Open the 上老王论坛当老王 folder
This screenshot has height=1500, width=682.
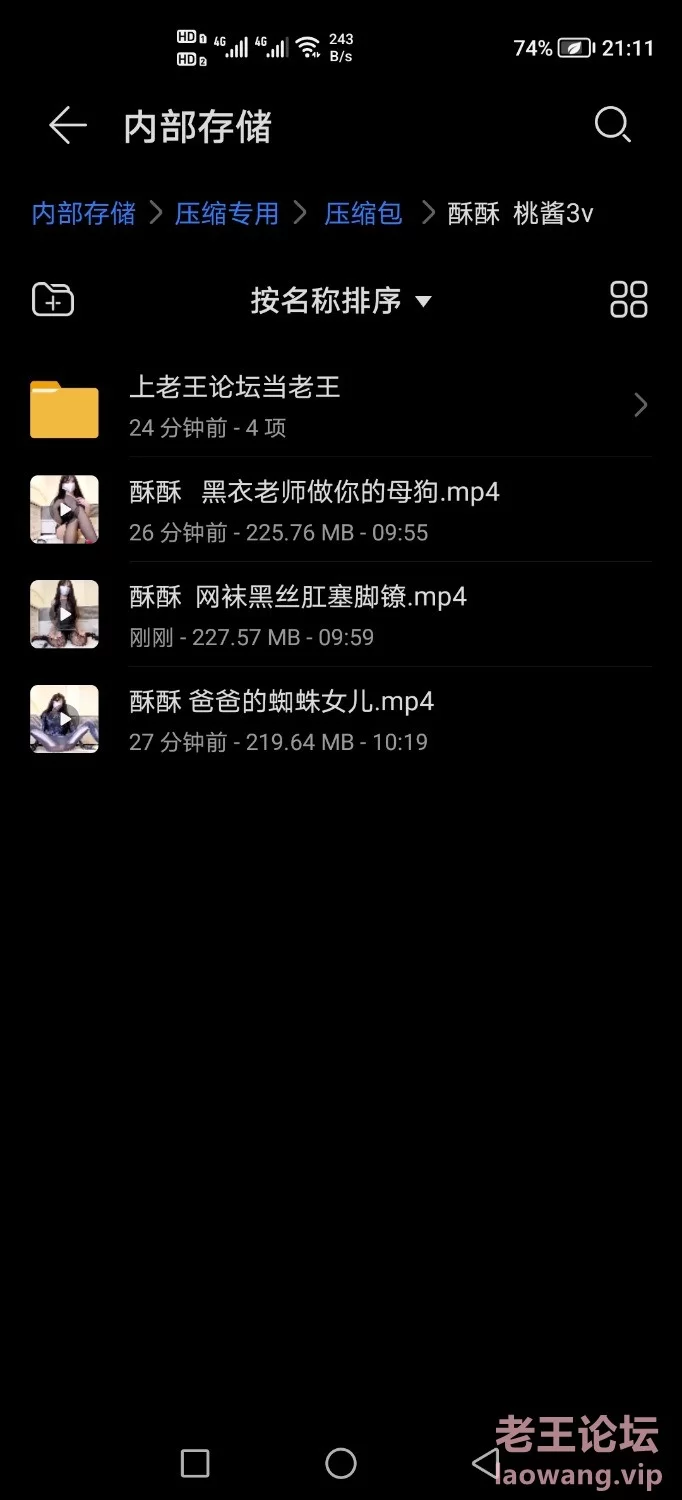point(340,405)
